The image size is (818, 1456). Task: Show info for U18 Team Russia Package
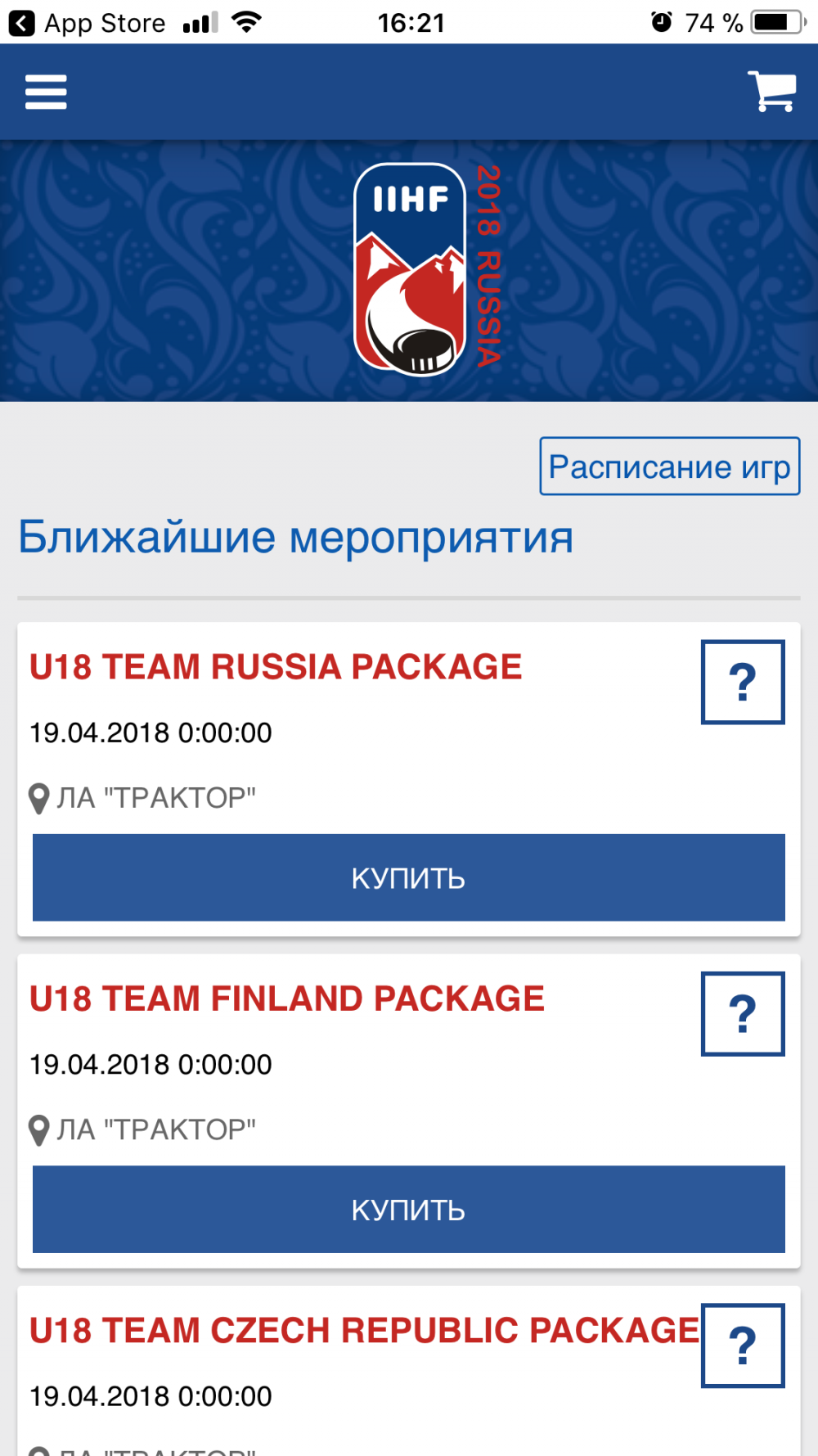coord(742,682)
